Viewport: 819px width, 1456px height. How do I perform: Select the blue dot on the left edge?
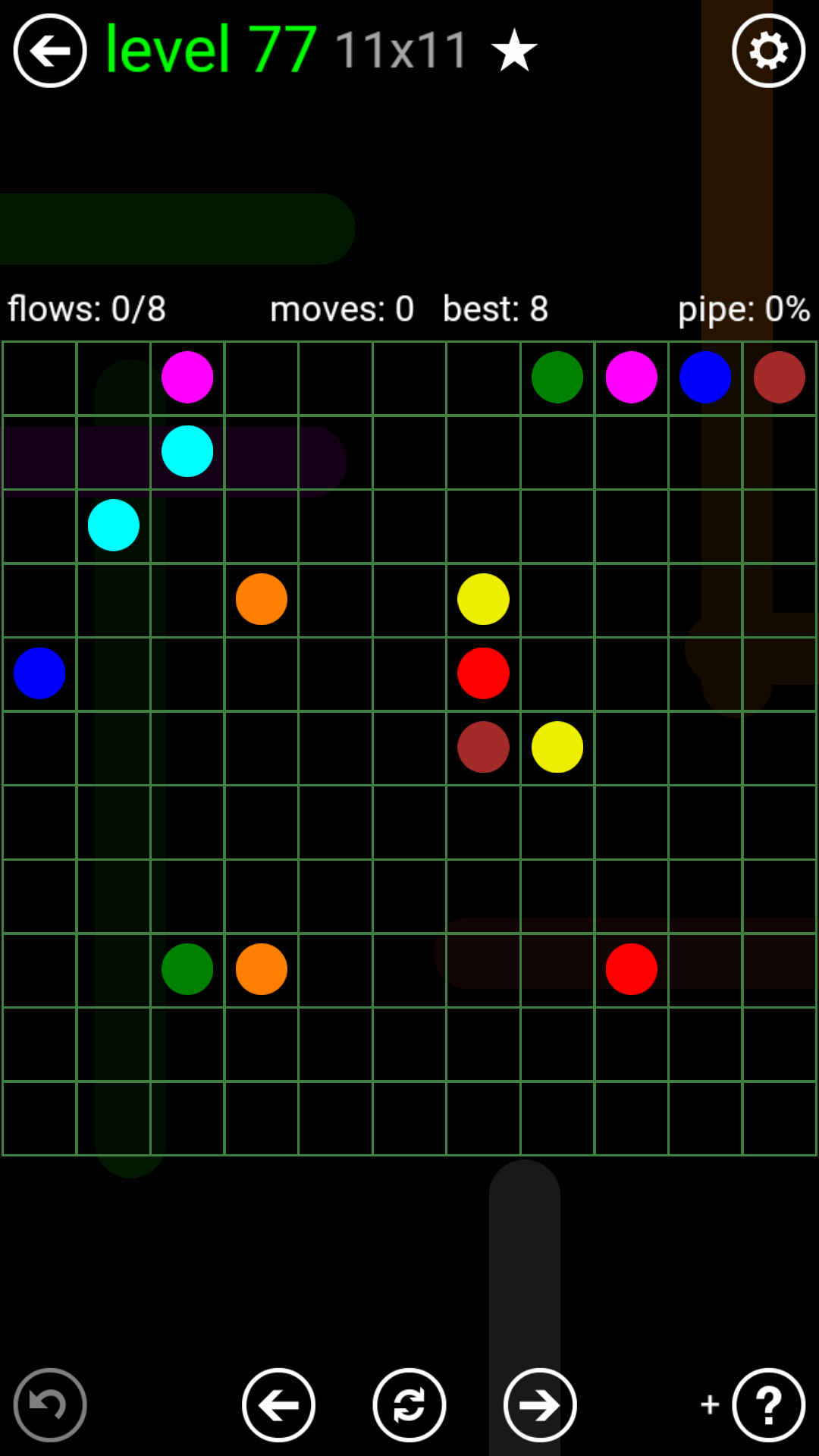[39, 673]
